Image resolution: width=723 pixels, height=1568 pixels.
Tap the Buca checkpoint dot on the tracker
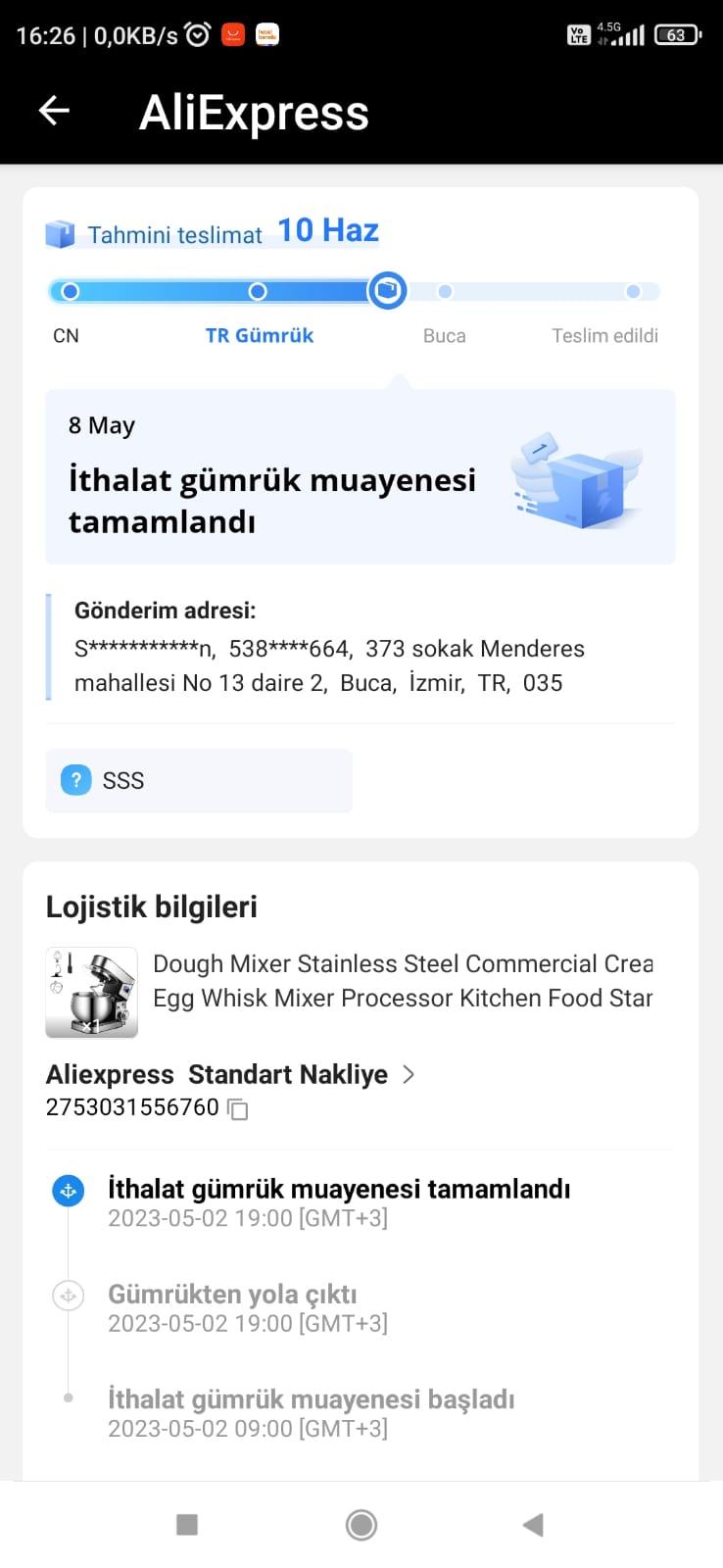point(445,291)
